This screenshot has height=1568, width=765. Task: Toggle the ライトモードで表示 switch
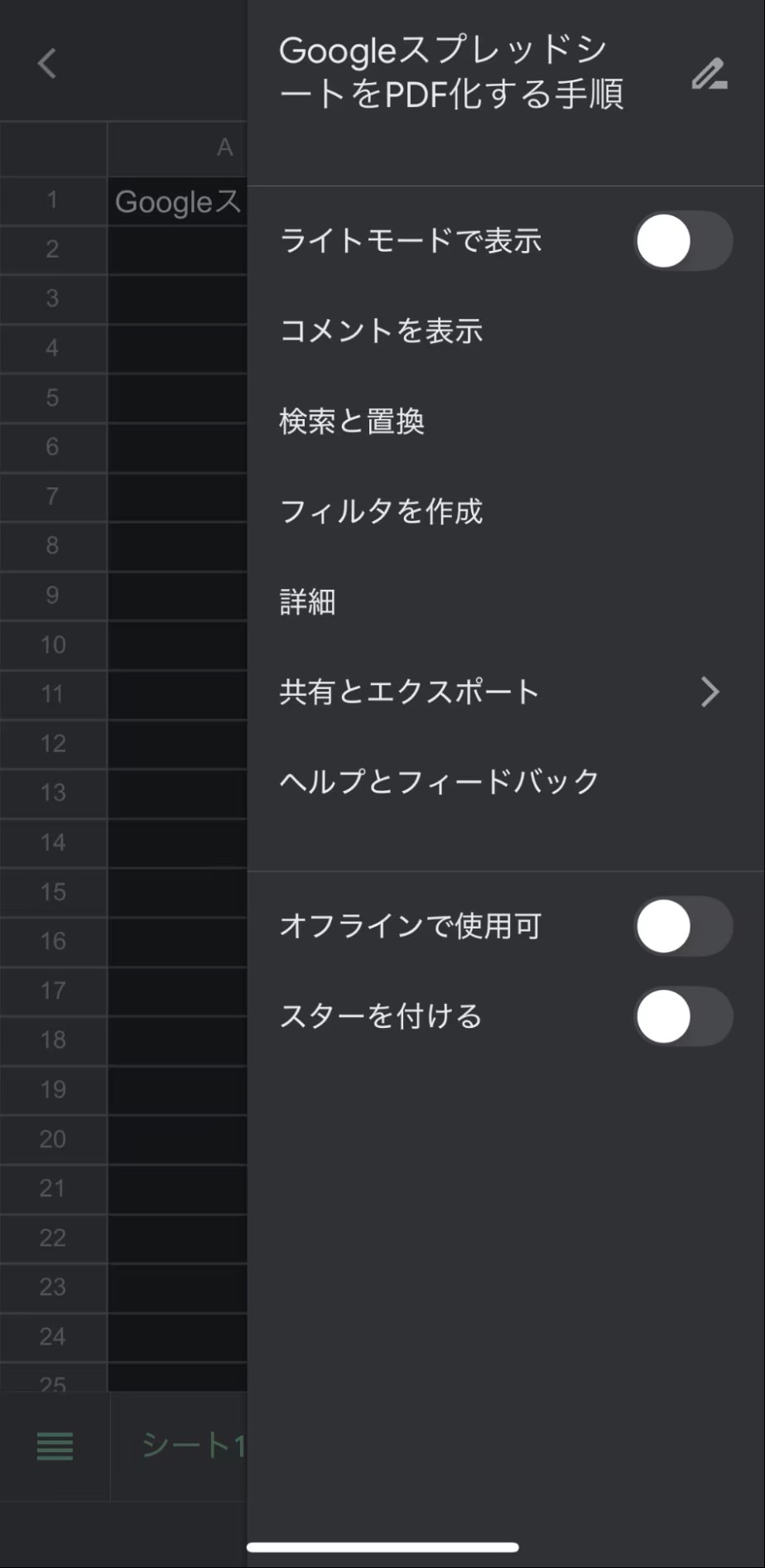(683, 241)
